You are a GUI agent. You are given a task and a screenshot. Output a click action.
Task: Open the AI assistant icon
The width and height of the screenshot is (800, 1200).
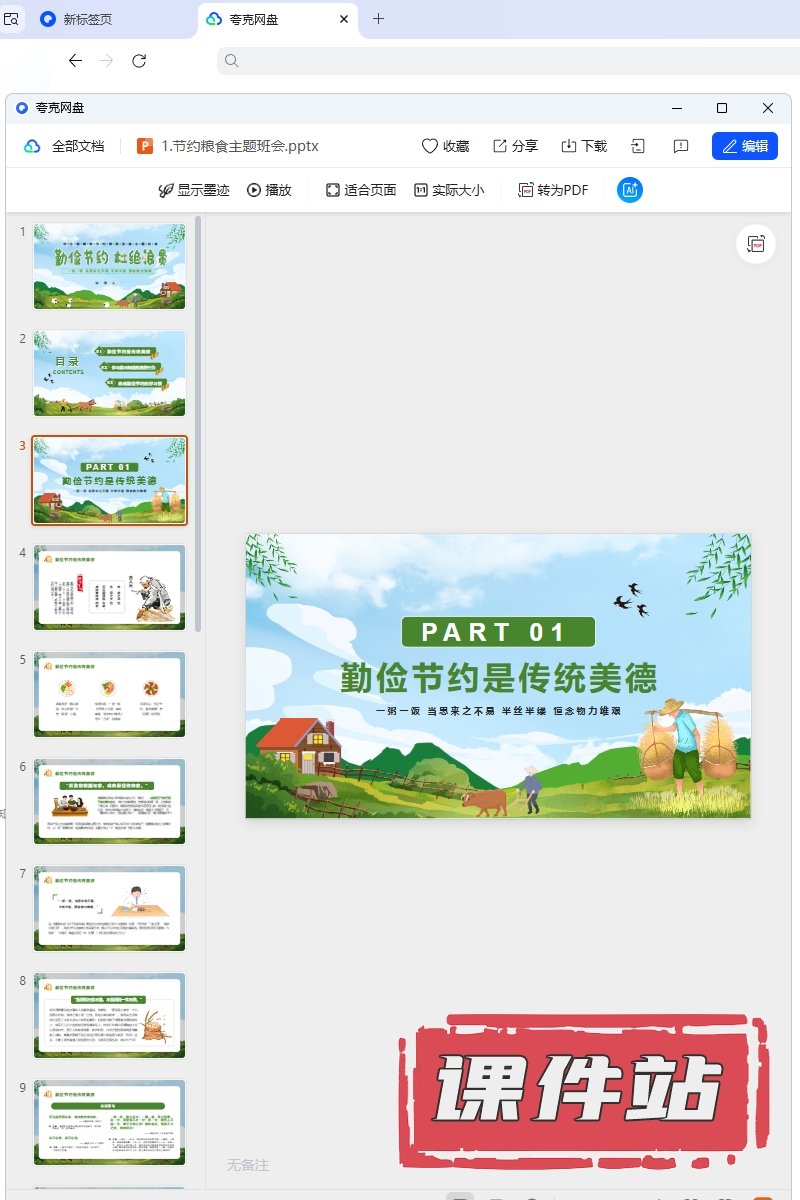tap(630, 190)
